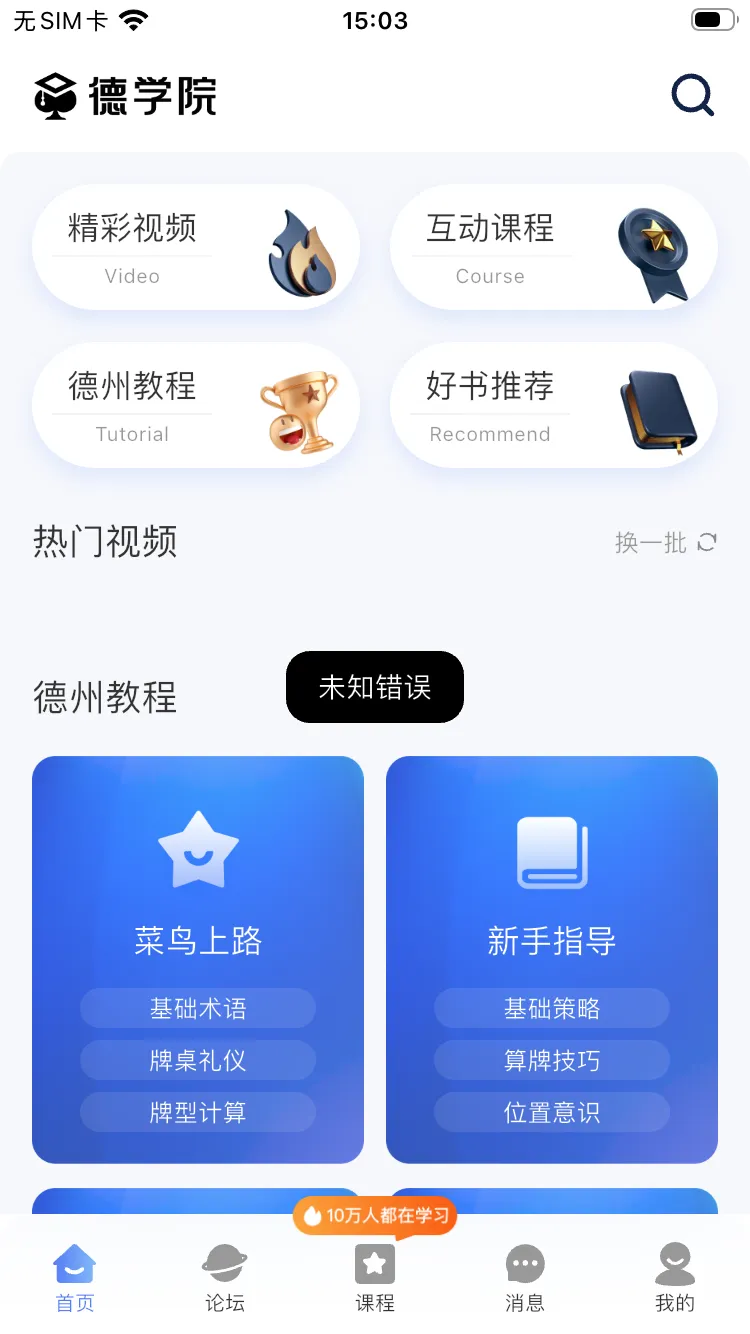Viewport: 750px width, 1334px height.
Task: Tap the book icon on 新手指导 card
Action: coord(551,851)
